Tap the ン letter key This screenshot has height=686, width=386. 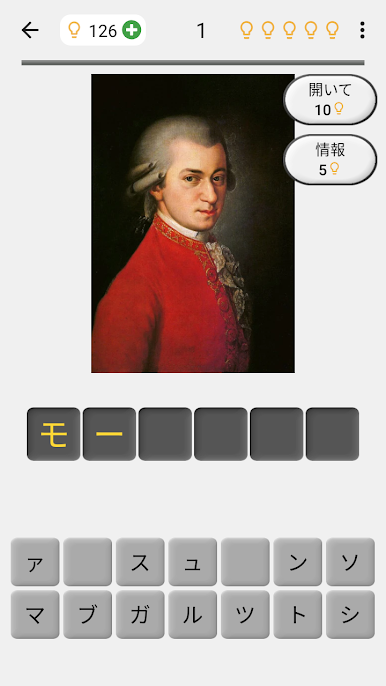pos(298,562)
